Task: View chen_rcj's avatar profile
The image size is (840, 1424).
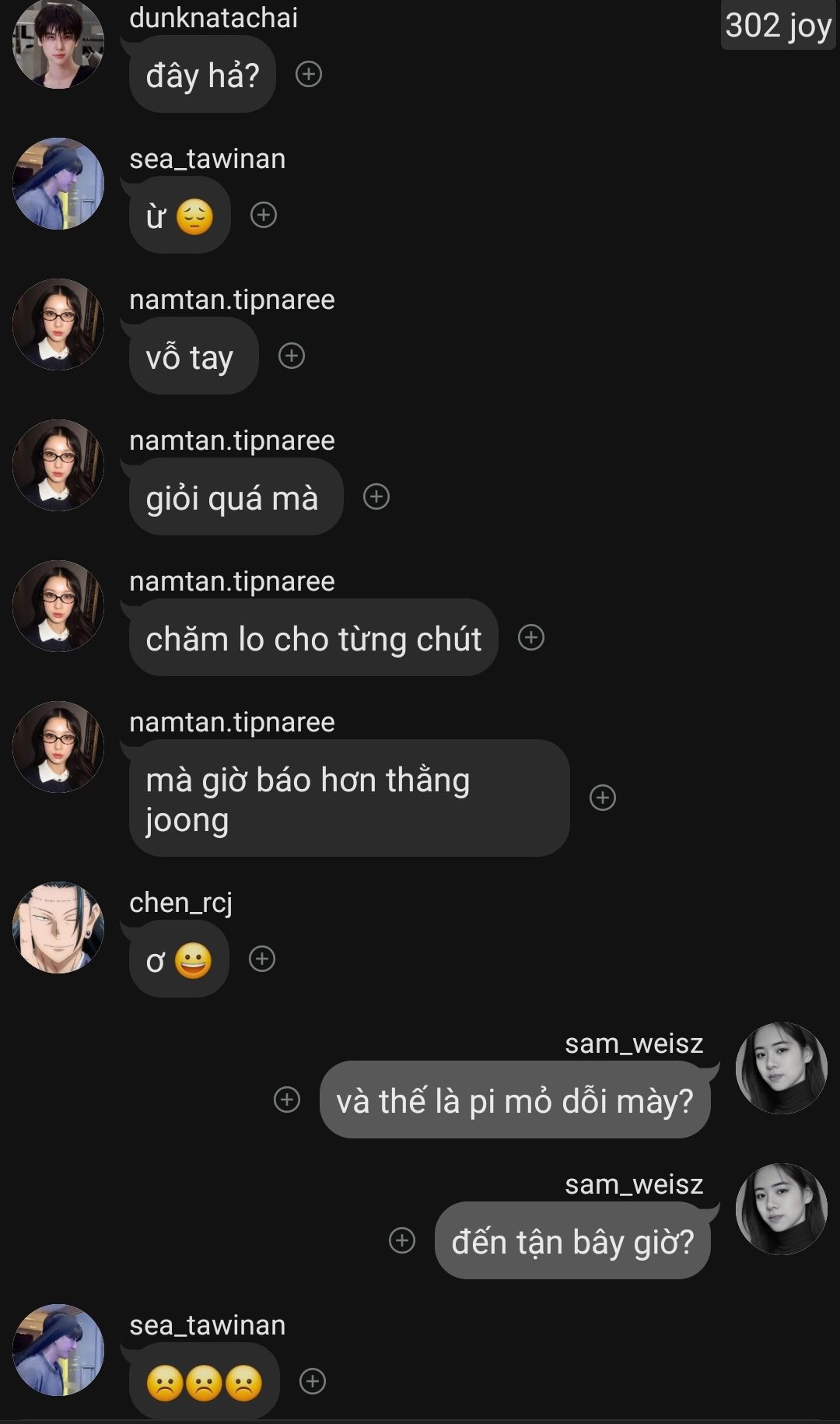Action: pyautogui.click(x=58, y=928)
